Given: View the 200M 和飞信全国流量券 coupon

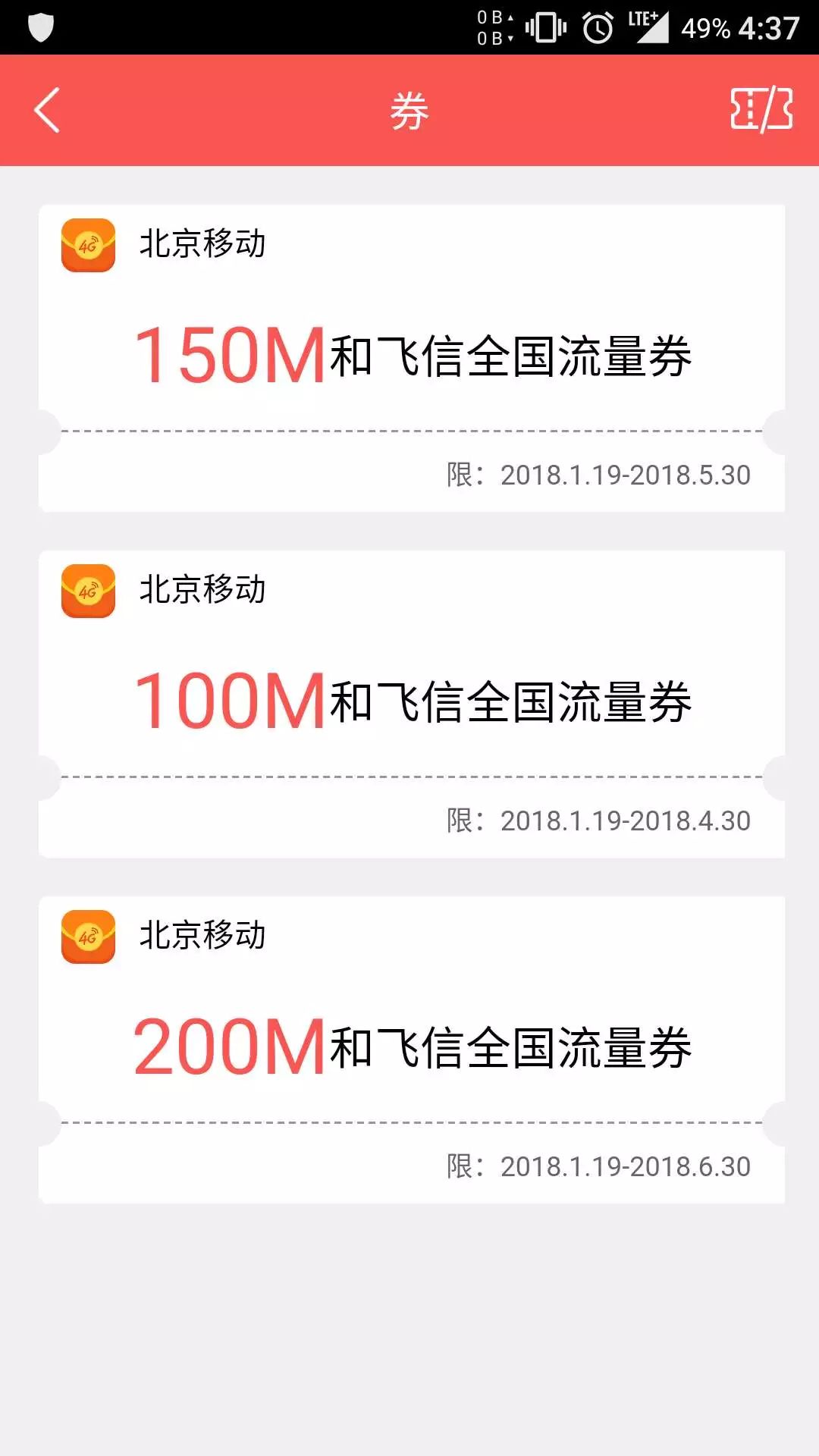Looking at the screenshot, I should 412,1048.
